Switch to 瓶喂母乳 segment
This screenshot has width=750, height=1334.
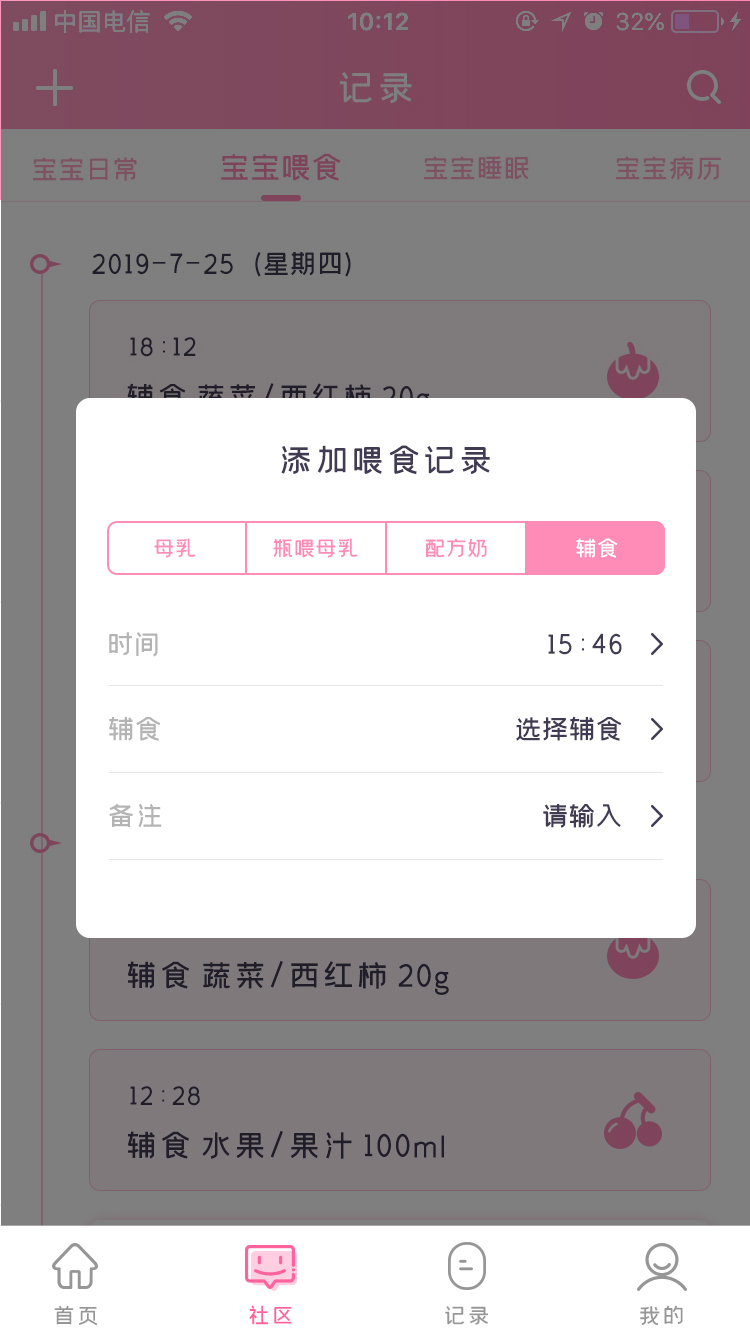tap(316, 548)
